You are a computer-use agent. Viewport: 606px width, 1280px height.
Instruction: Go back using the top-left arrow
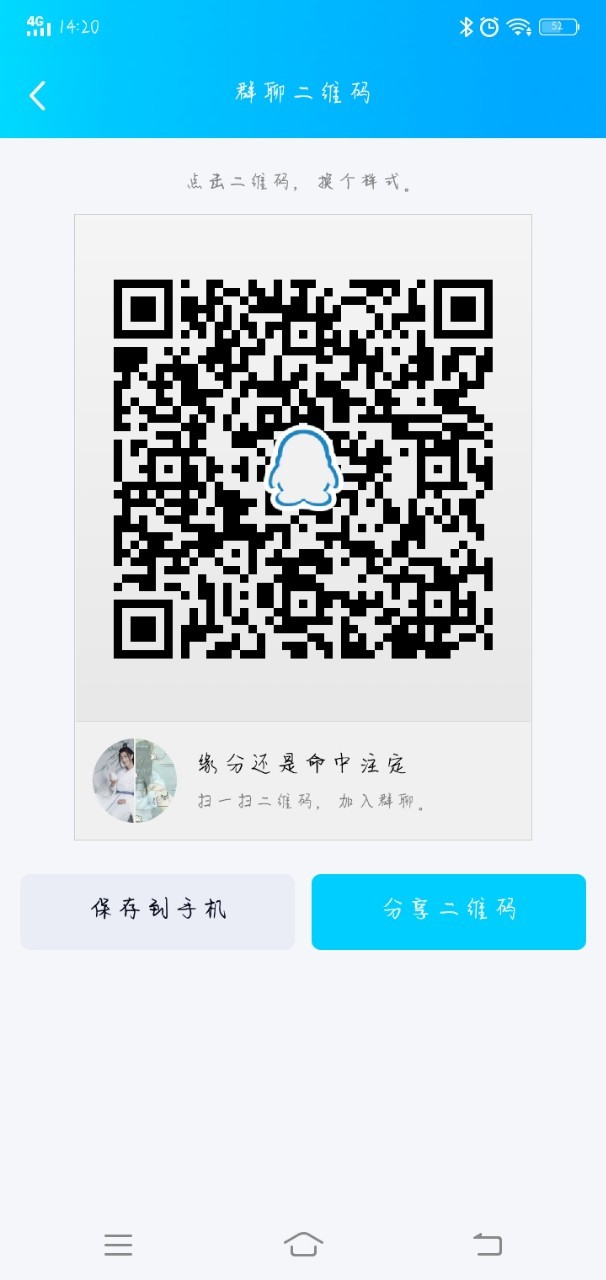click(x=38, y=95)
